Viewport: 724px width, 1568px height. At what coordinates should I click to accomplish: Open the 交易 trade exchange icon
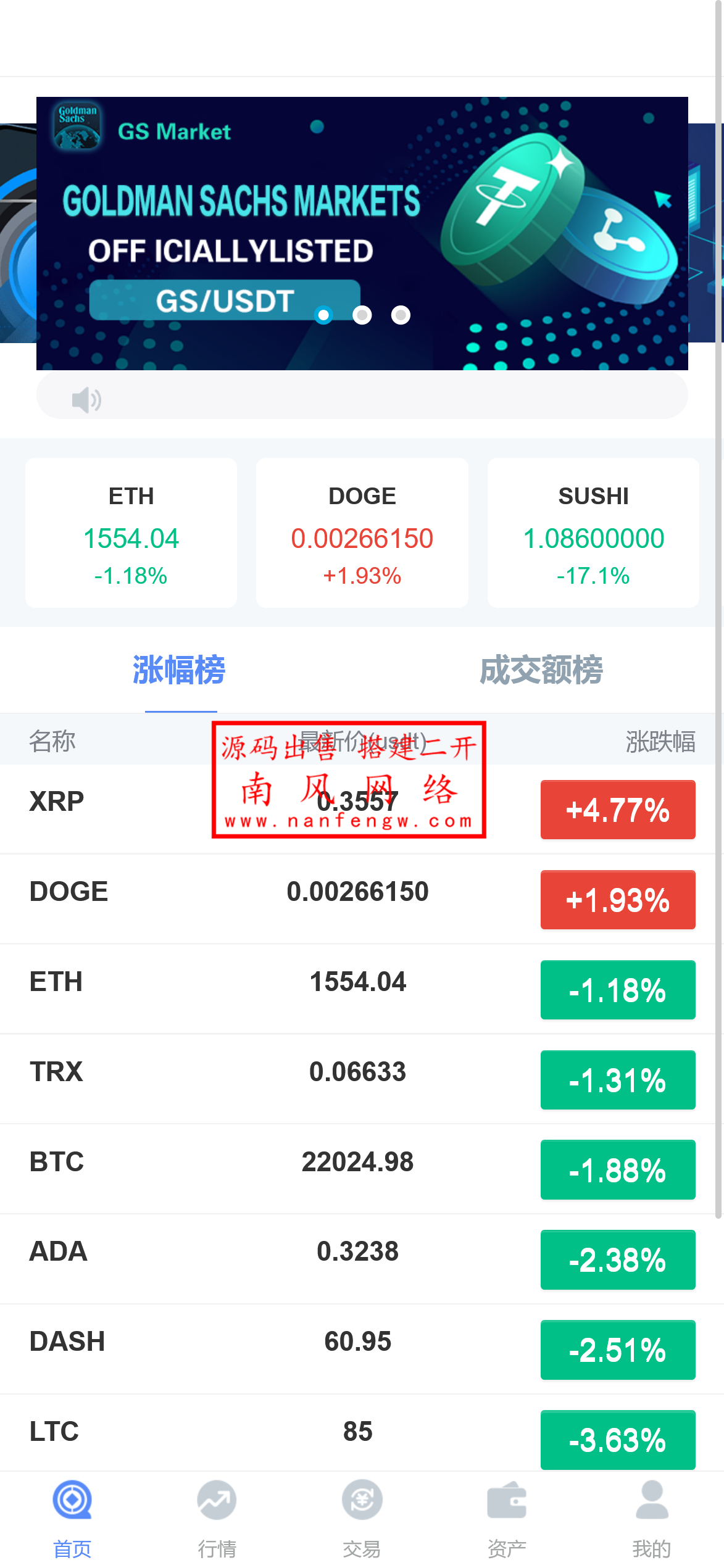point(362,1500)
